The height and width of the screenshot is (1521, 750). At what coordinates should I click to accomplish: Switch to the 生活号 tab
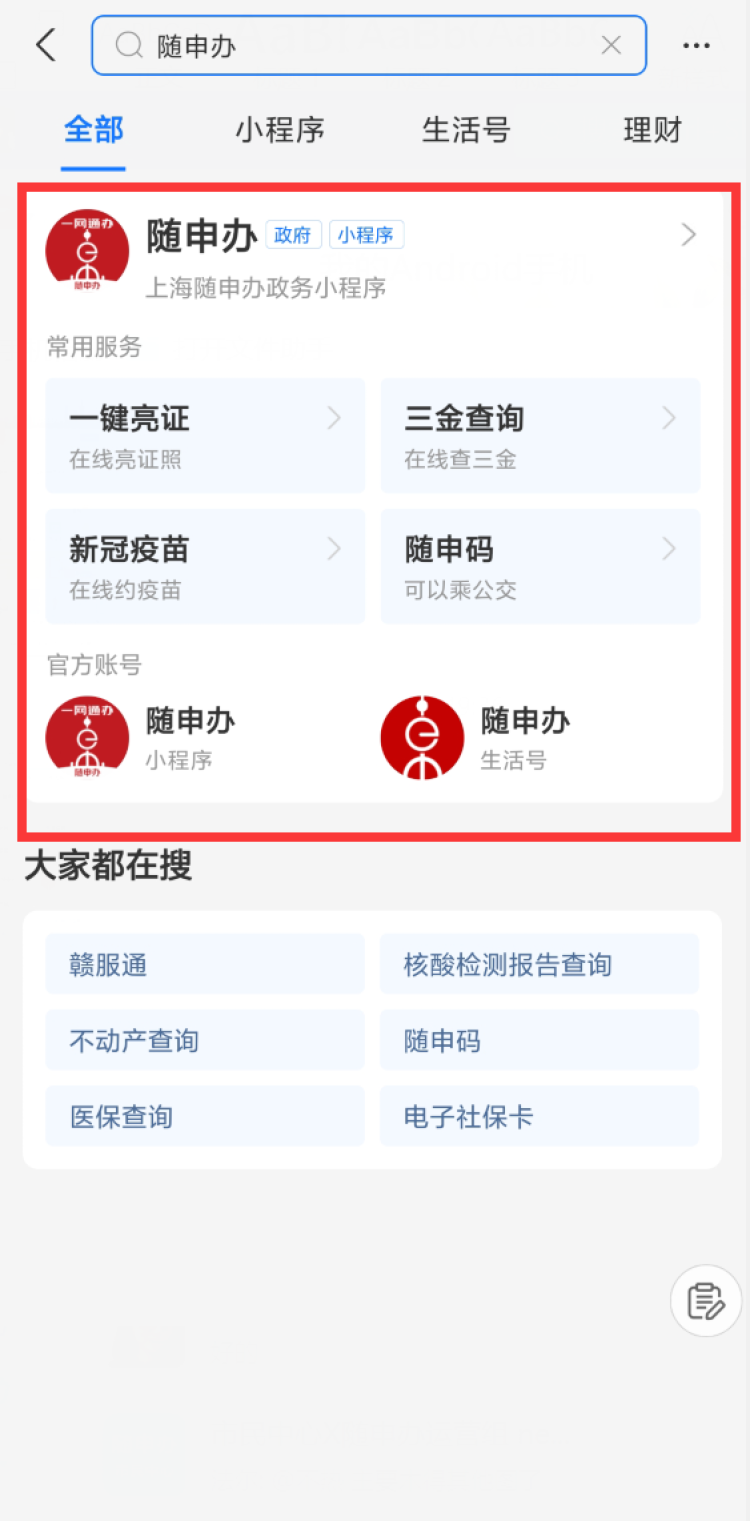click(466, 130)
